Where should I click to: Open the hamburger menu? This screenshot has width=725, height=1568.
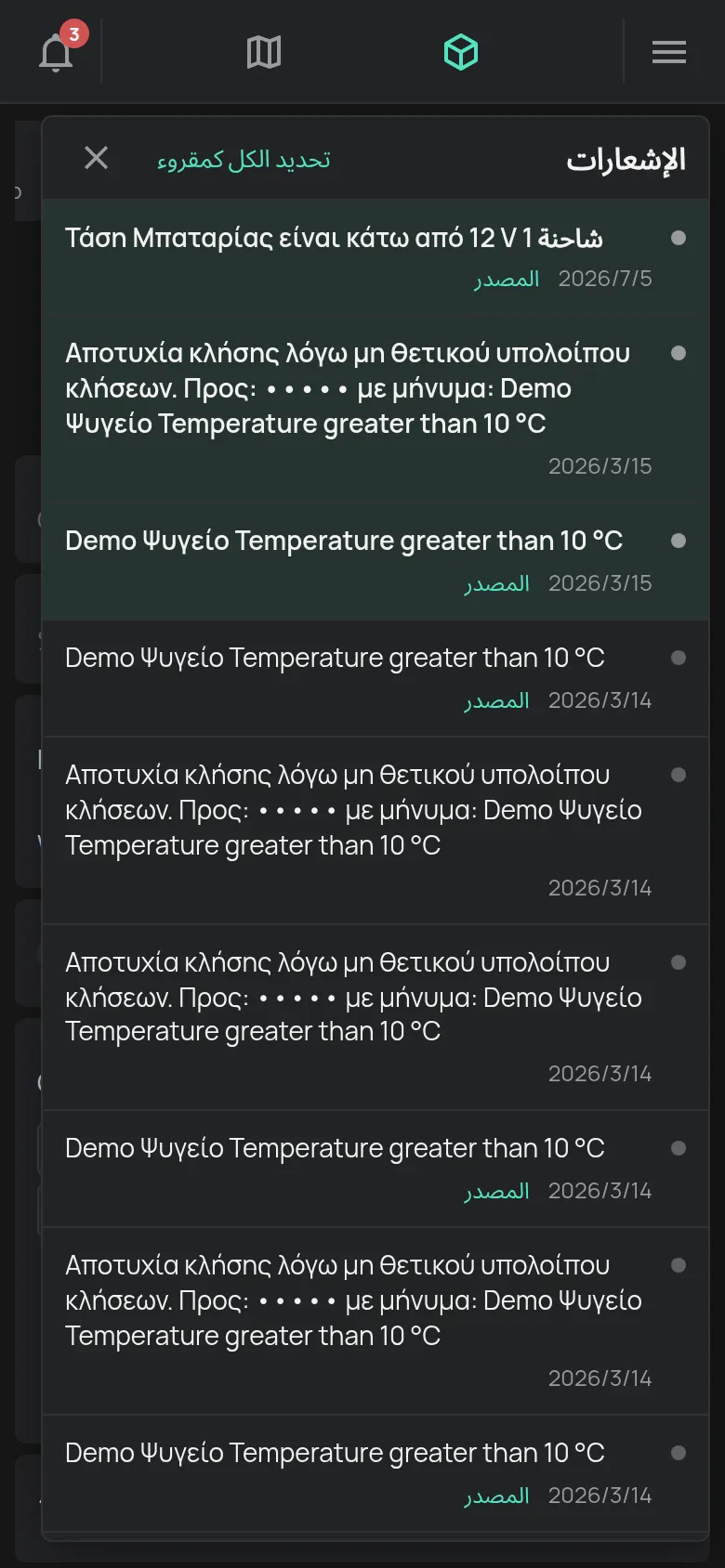click(x=669, y=52)
